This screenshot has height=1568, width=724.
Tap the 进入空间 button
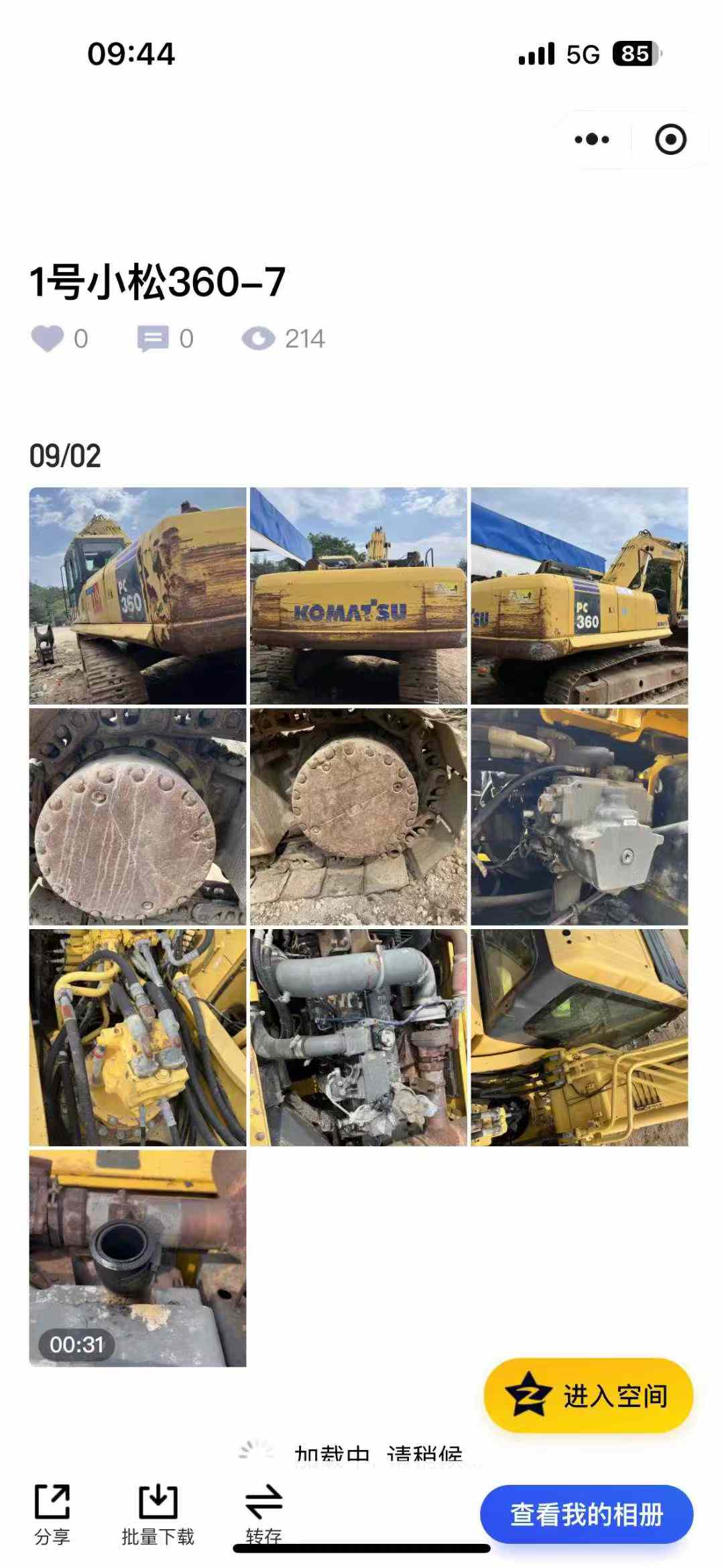(588, 1396)
